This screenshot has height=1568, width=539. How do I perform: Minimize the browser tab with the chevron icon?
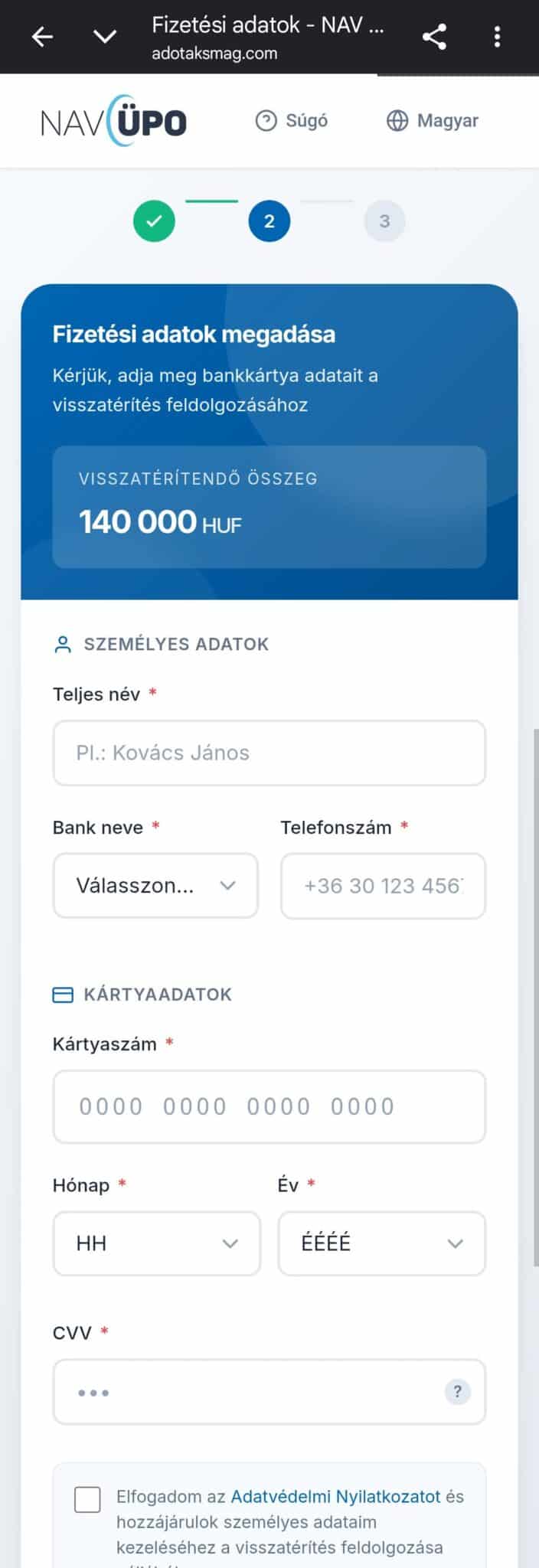click(105, 37)
